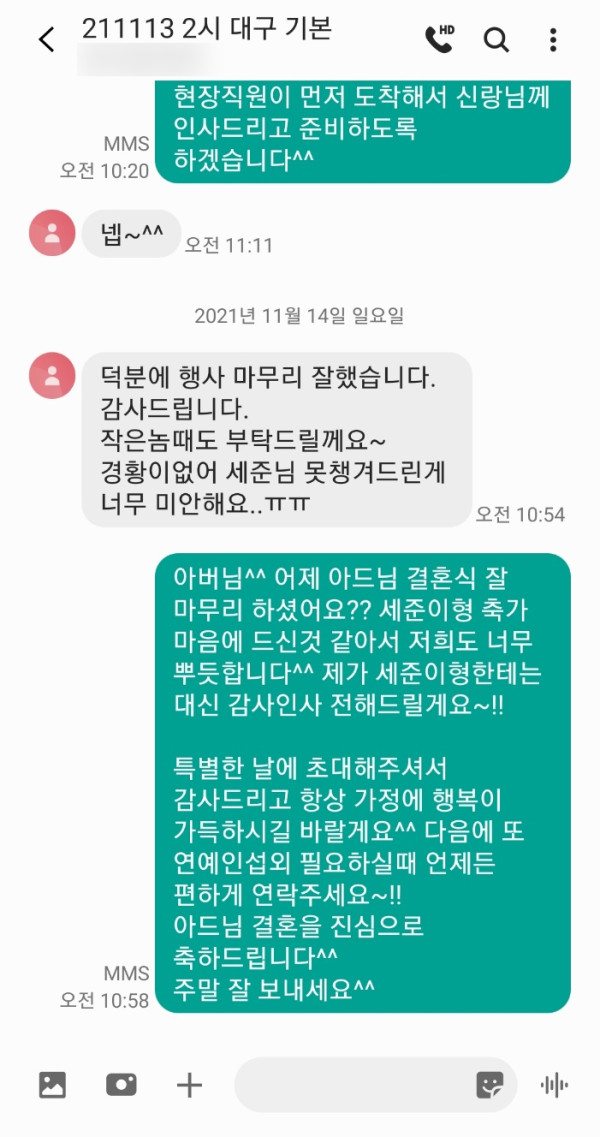600x1137 pixels.
Task: Go back to the message list
Action: pos(46,40)
